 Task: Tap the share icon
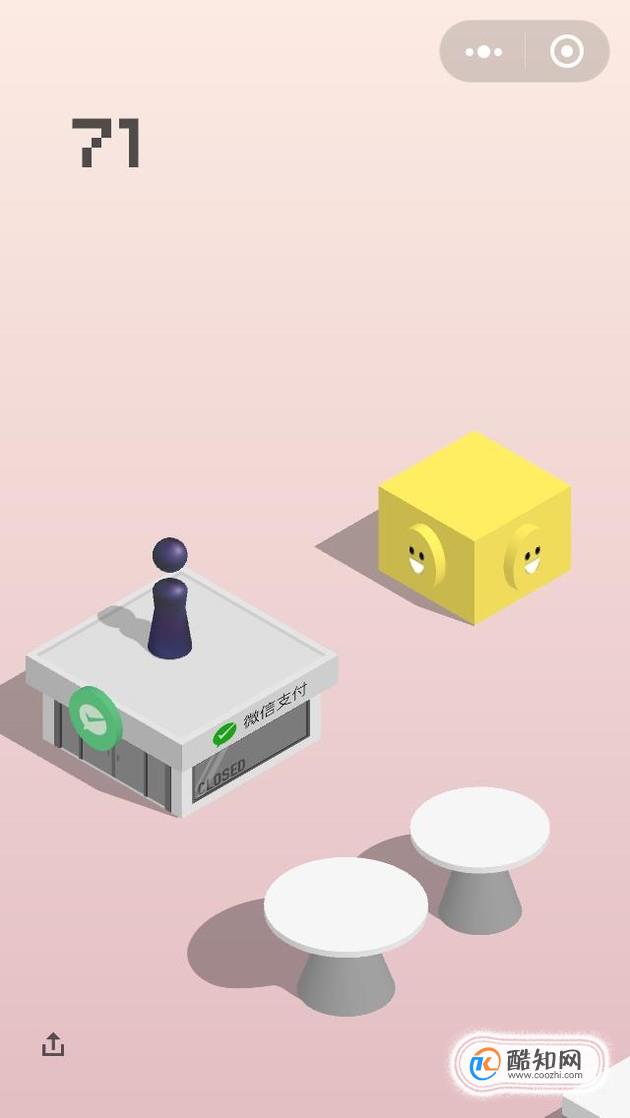(x=53, y=1044)
